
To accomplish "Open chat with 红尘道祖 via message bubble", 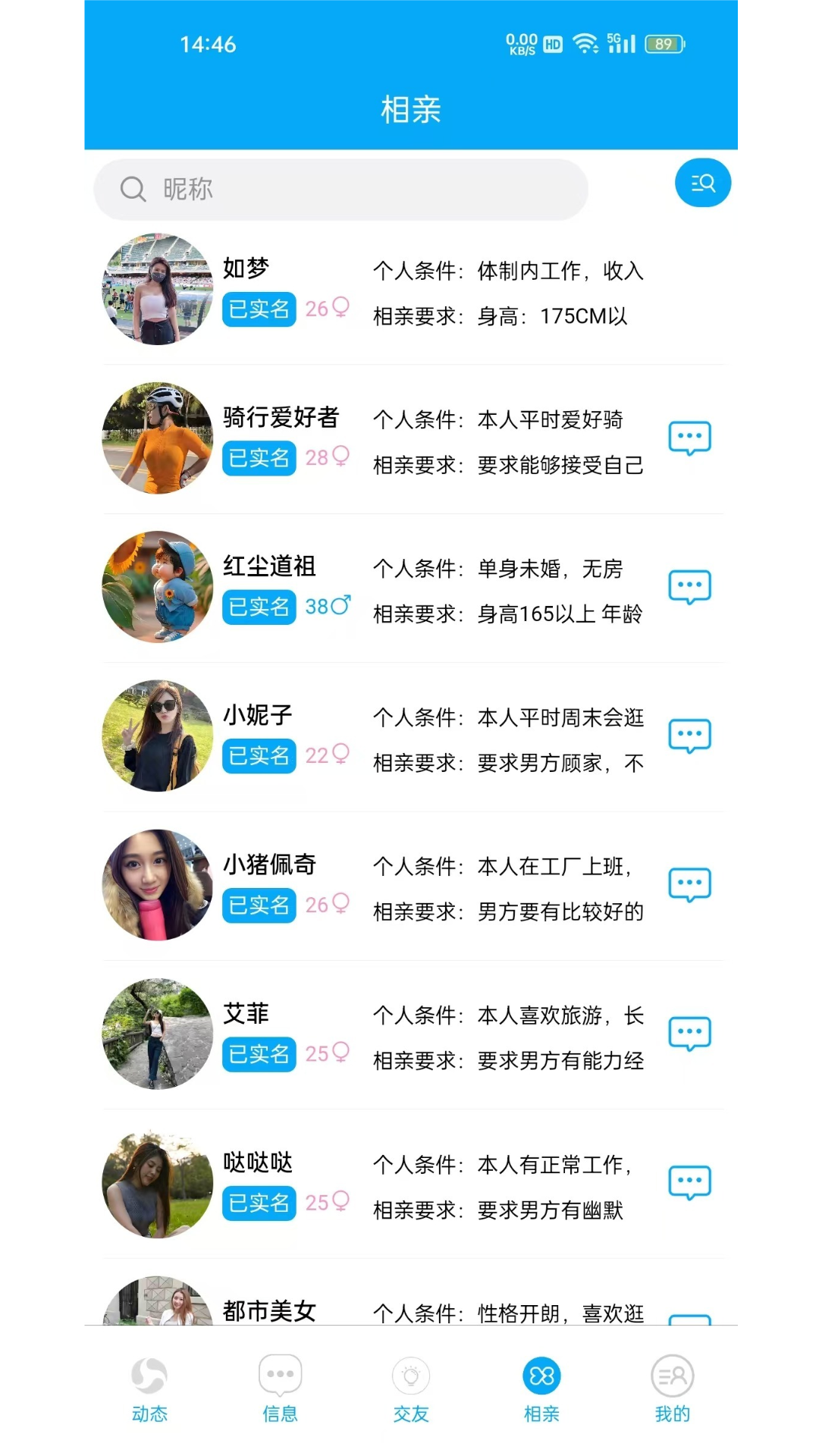I will 689,585.
